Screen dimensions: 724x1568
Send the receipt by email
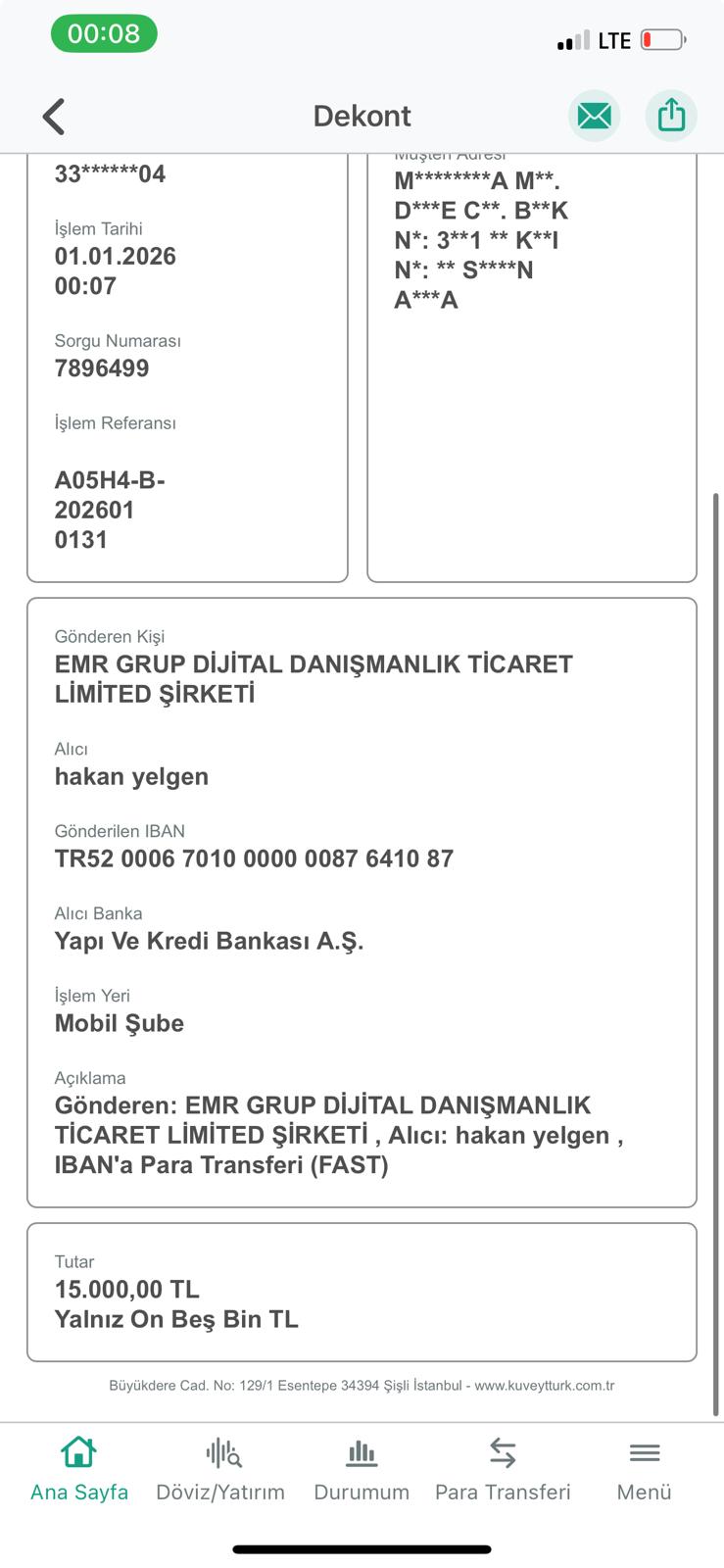coord(594,116)
